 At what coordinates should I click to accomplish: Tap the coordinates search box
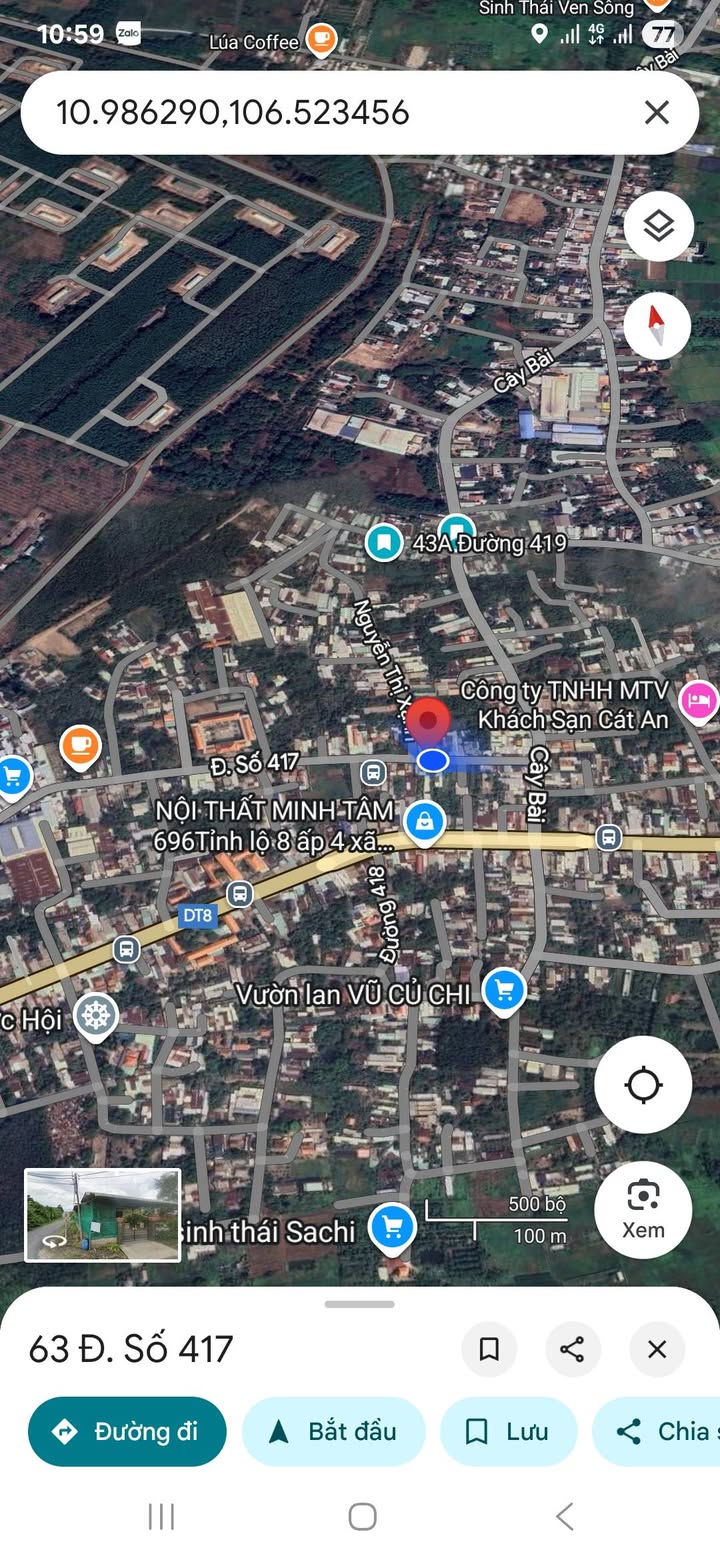point(330,112)
